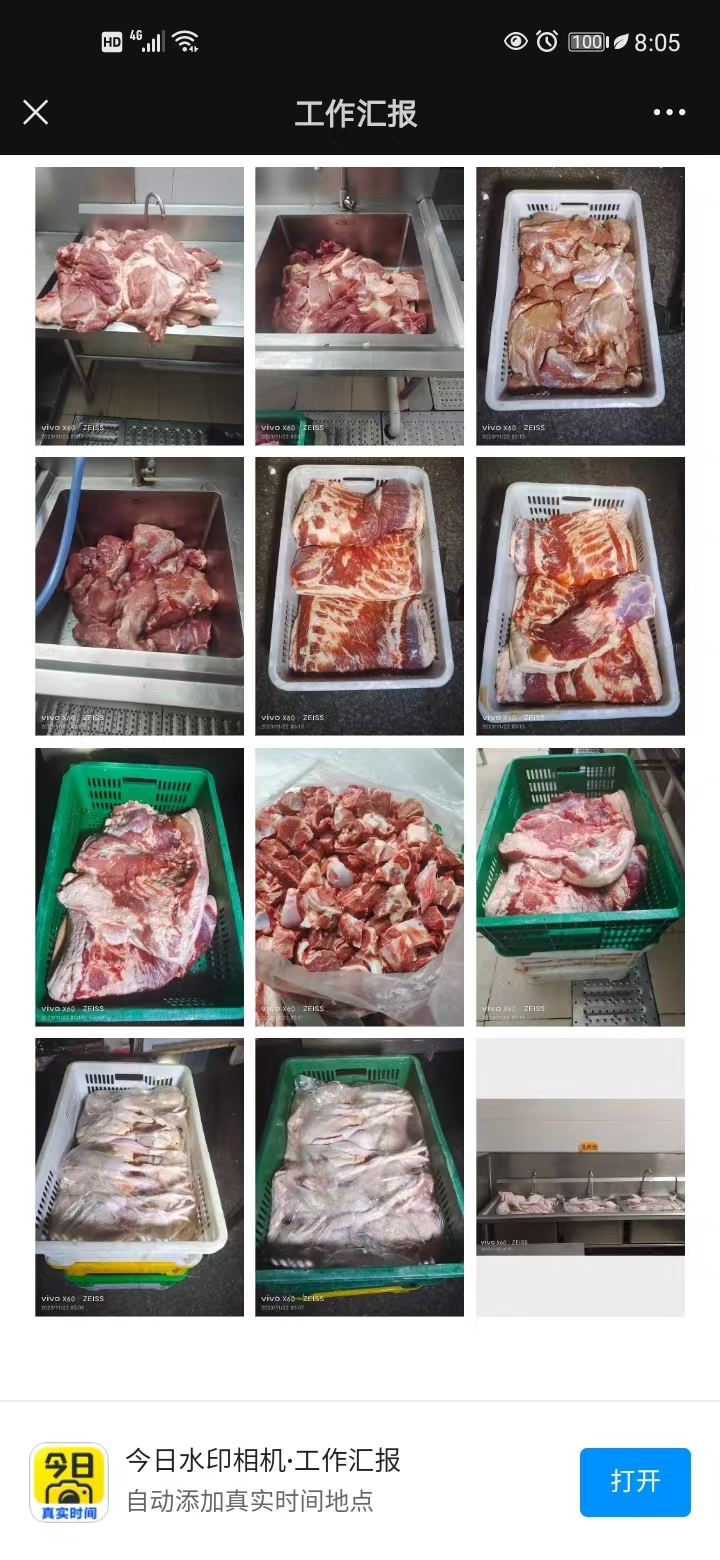Screen dimensions: 720x1560
Task: Open the photo of the stainless steel triple sink
Action: pyautogui.click(x=580, y=1177)
